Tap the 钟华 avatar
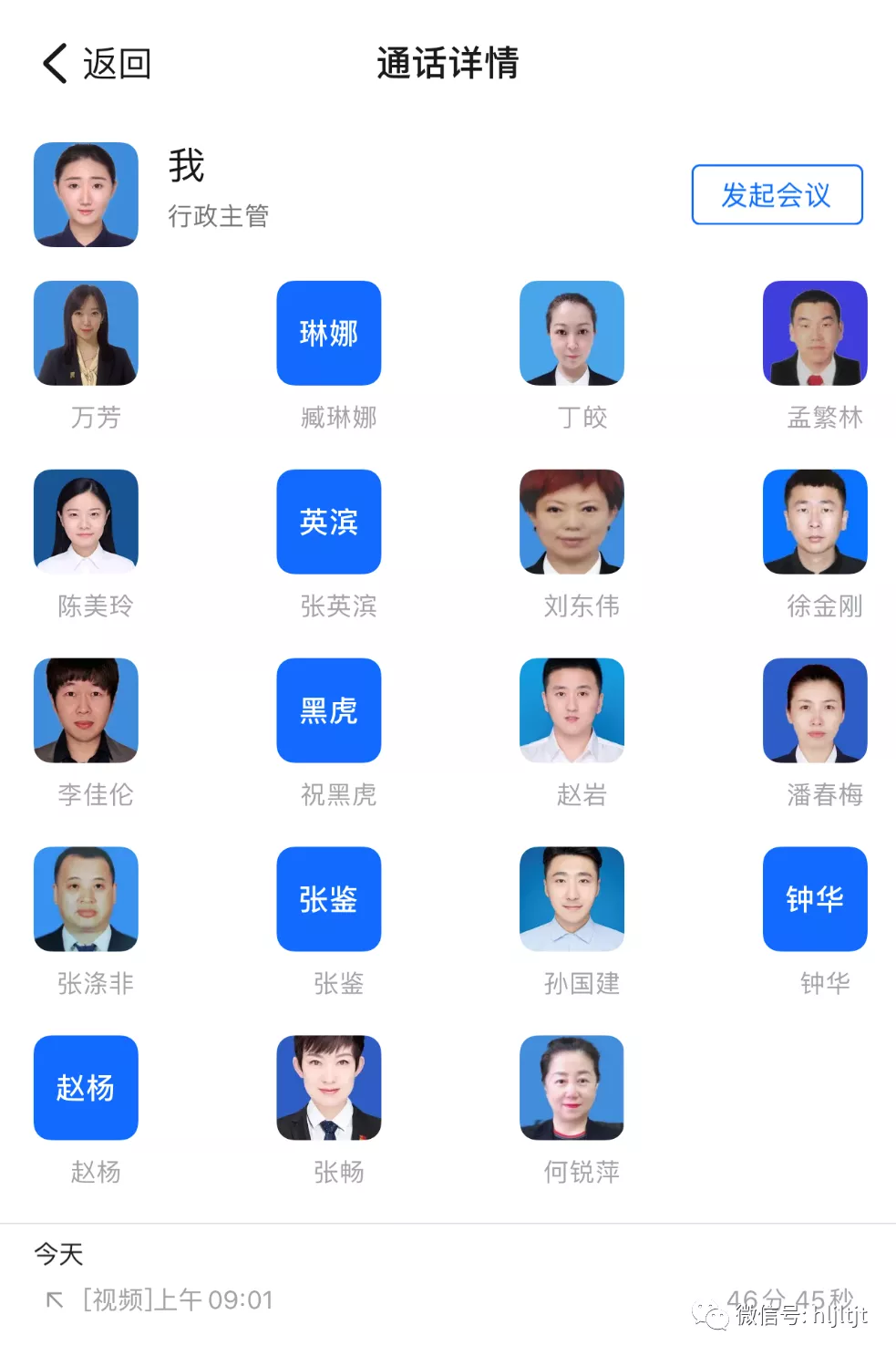Image resolution: width=896 pixels, height=1356 pixels. [815, 899]
